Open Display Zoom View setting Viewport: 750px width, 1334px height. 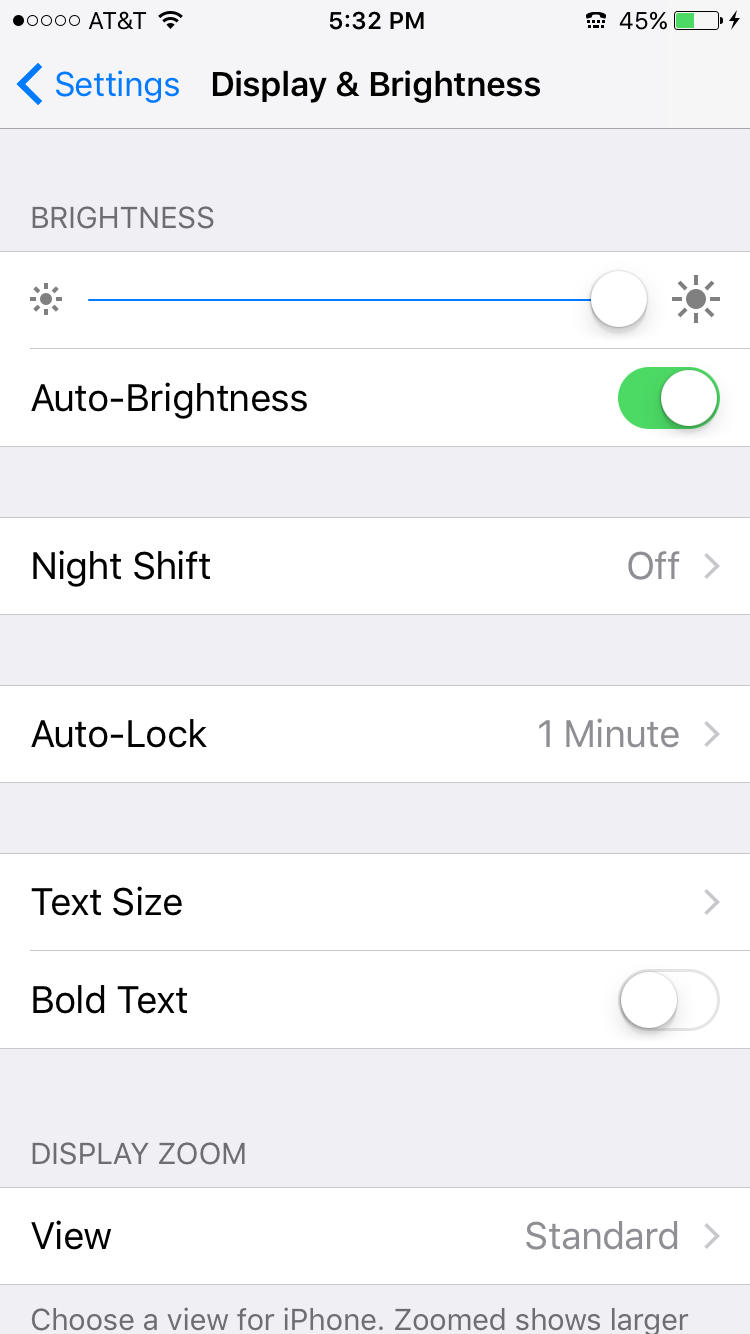coord(375,1236)
